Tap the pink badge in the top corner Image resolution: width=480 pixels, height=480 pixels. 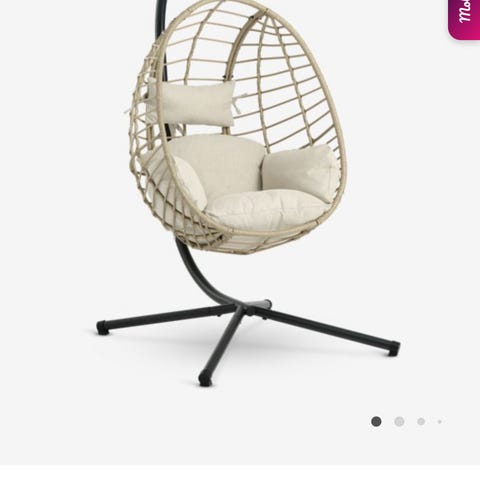pos(465,19)
